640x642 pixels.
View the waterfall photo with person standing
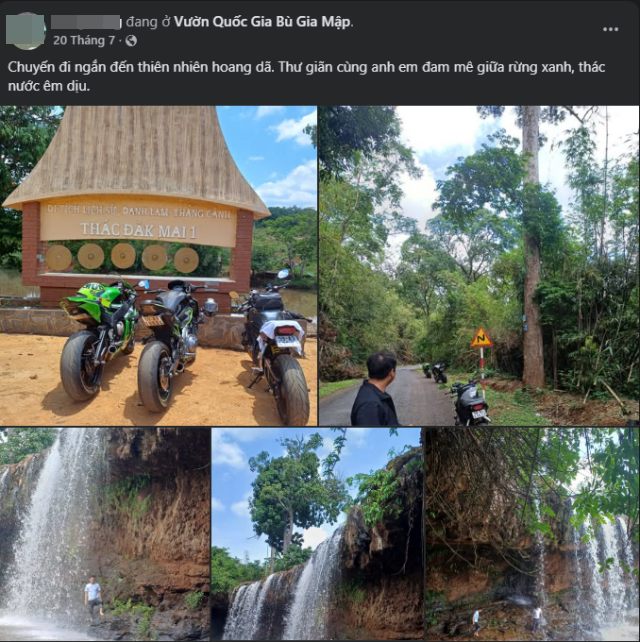[104, 534]
